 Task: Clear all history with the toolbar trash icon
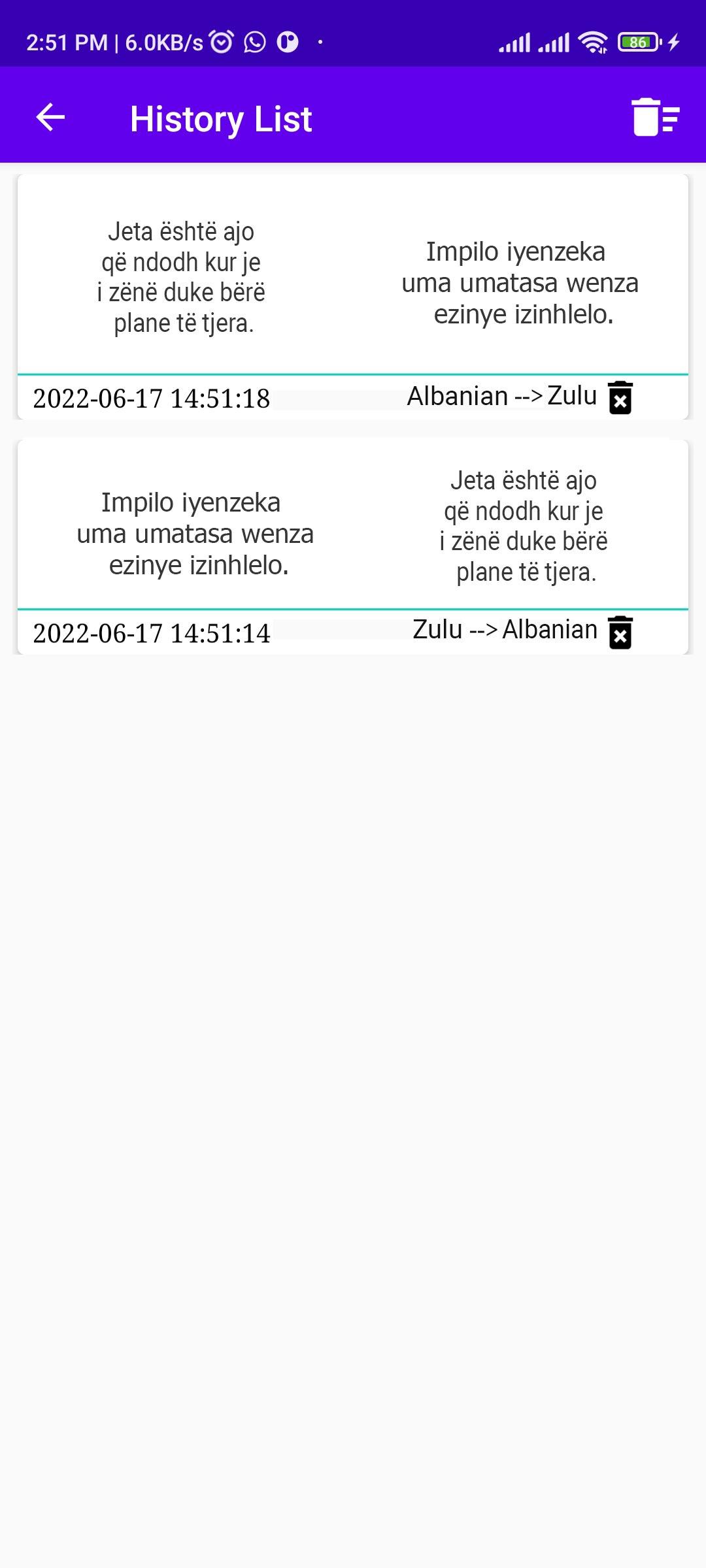[656, 118]
